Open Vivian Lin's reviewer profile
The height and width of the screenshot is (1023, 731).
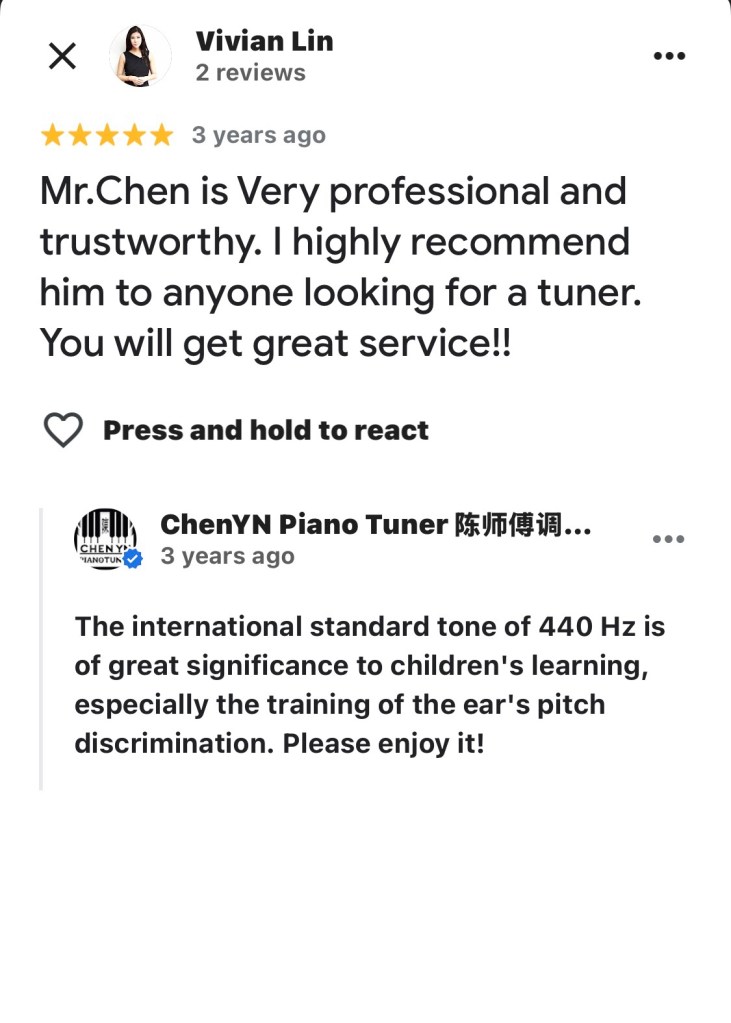(264, 42)
